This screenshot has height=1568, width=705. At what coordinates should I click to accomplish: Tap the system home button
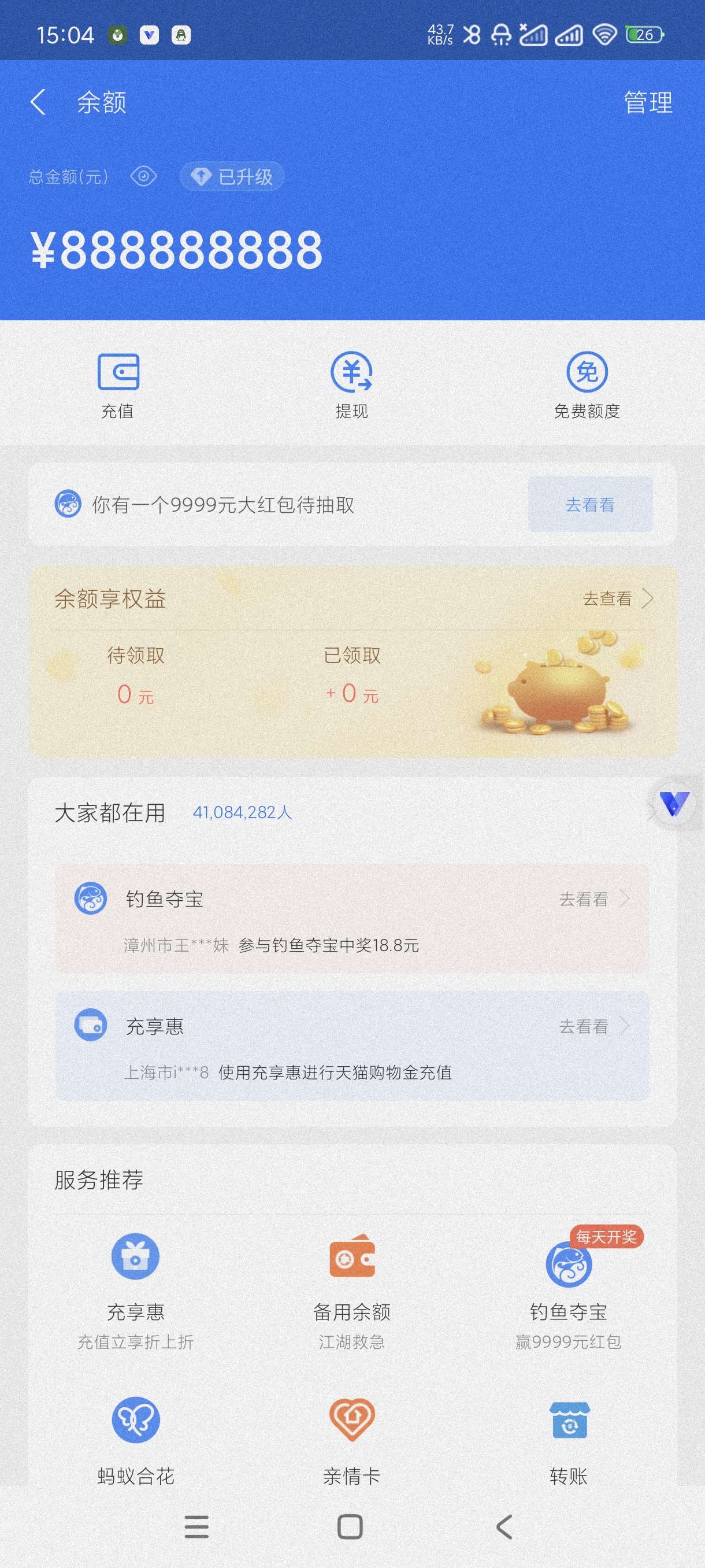pyautogui.click(x=350, y=1526)
